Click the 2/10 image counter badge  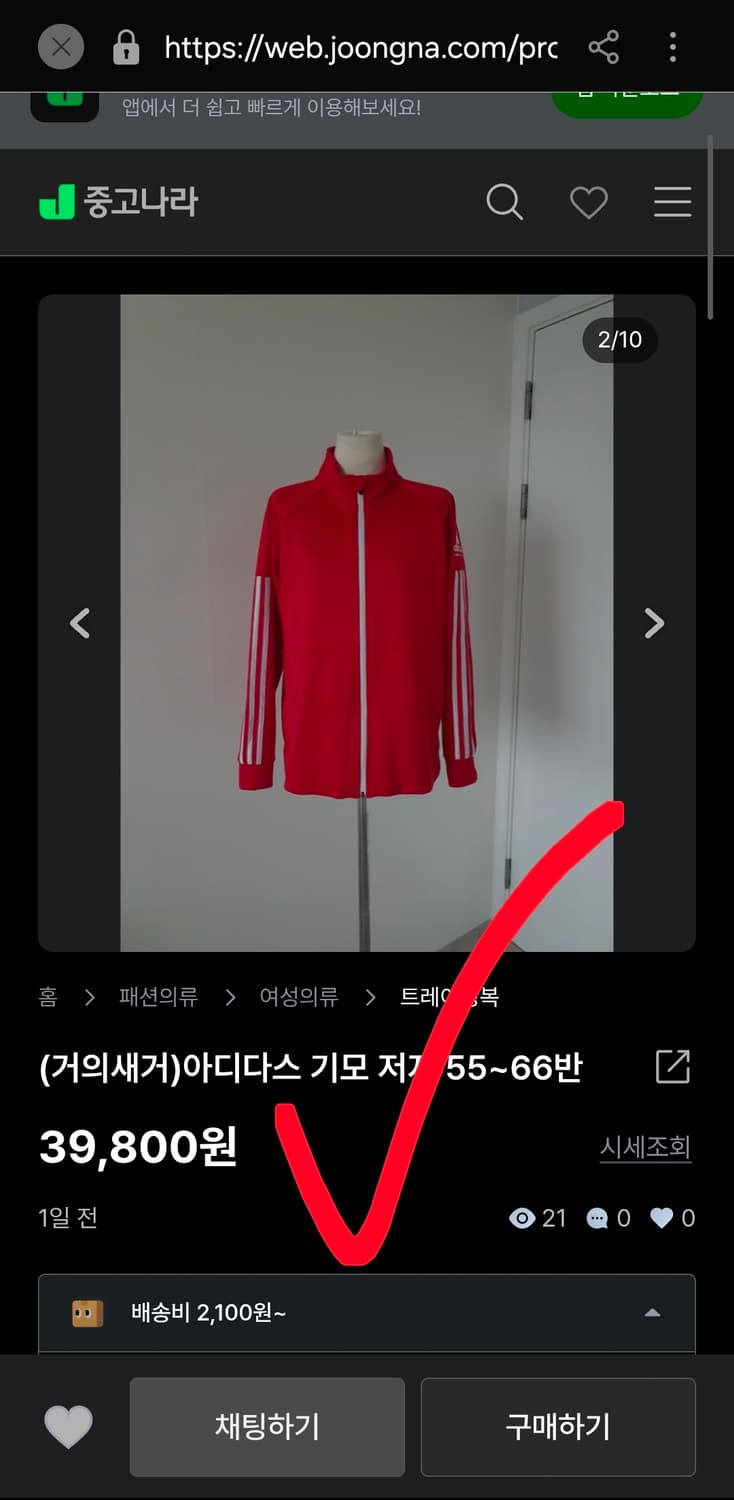tap(619, 340)
